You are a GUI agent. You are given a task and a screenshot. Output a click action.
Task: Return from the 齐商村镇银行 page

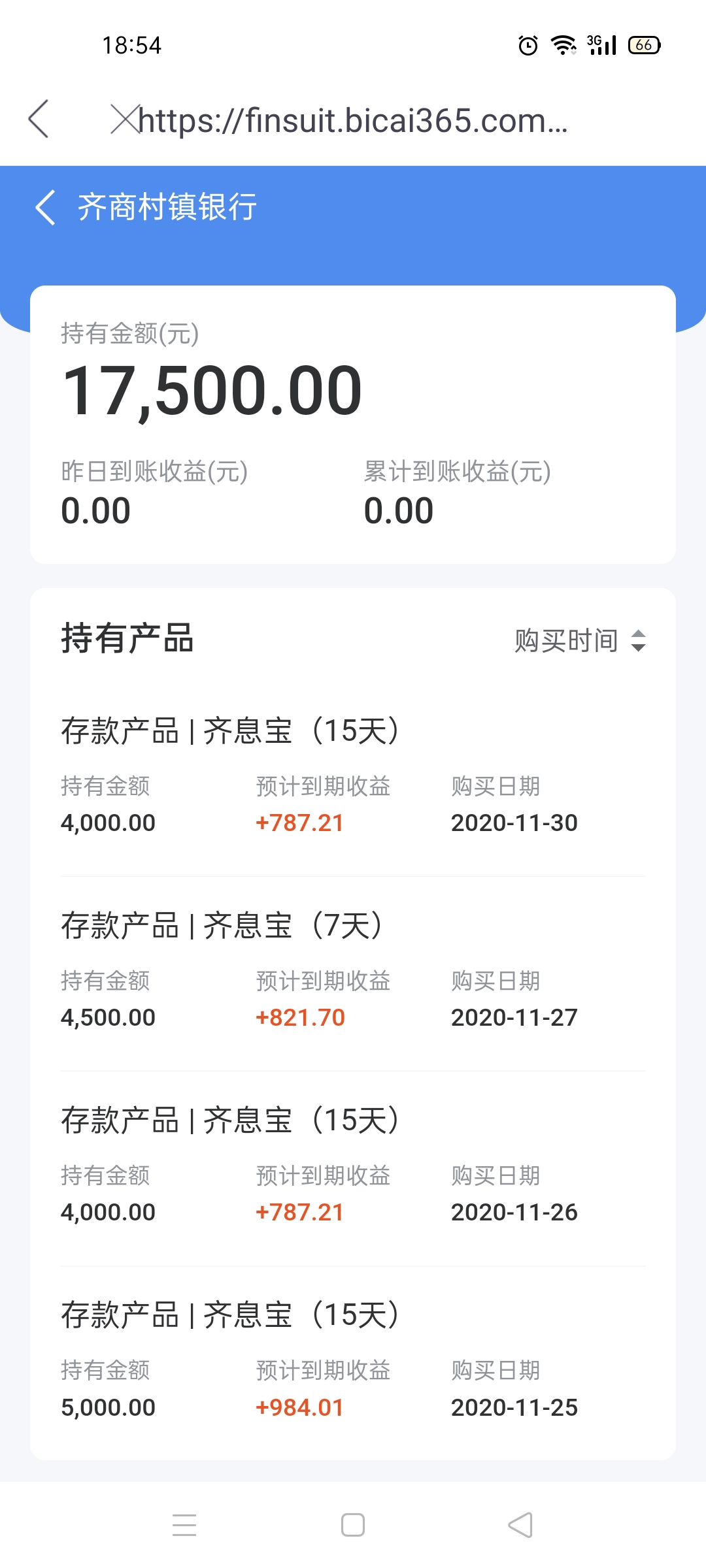(46, 208)
